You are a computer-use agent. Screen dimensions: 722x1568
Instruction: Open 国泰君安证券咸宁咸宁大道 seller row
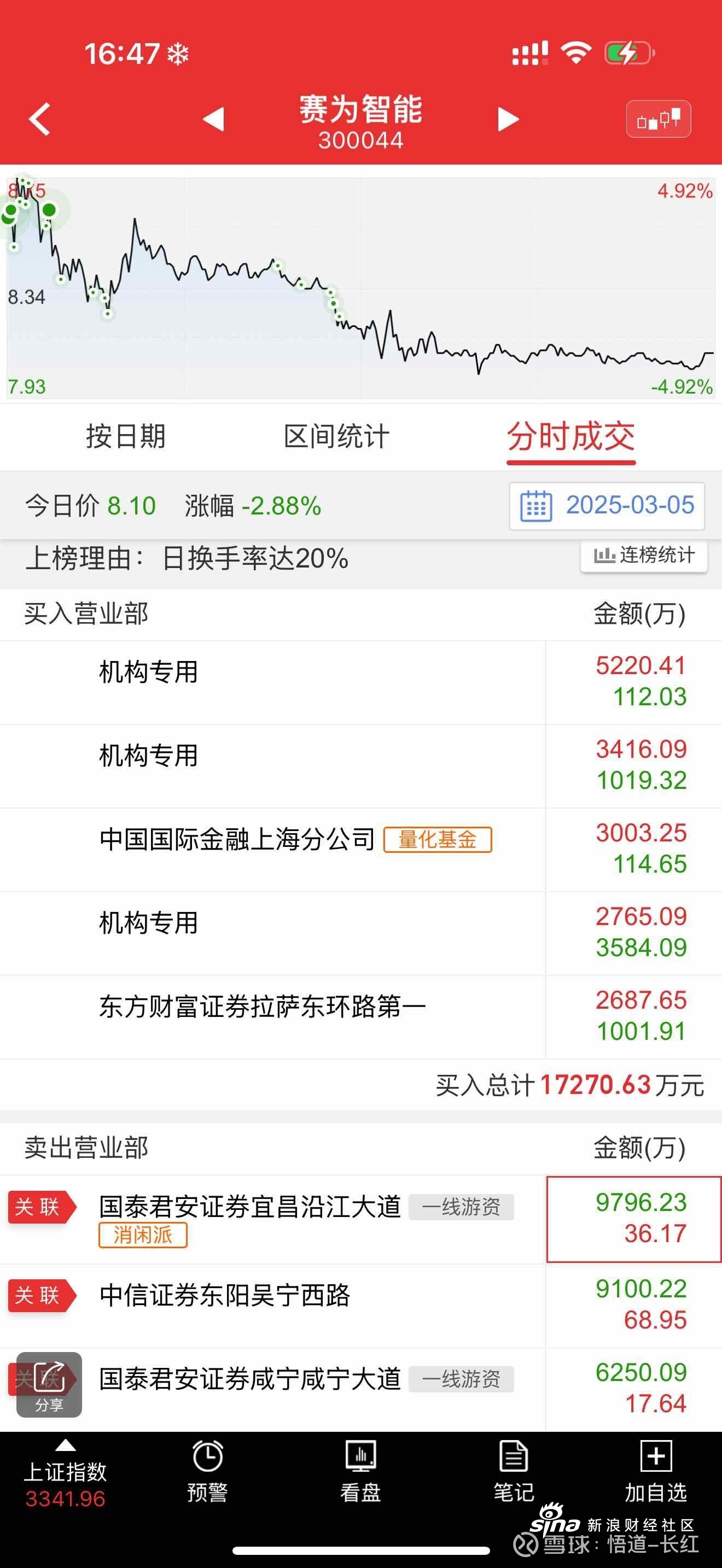(361, 1389)
